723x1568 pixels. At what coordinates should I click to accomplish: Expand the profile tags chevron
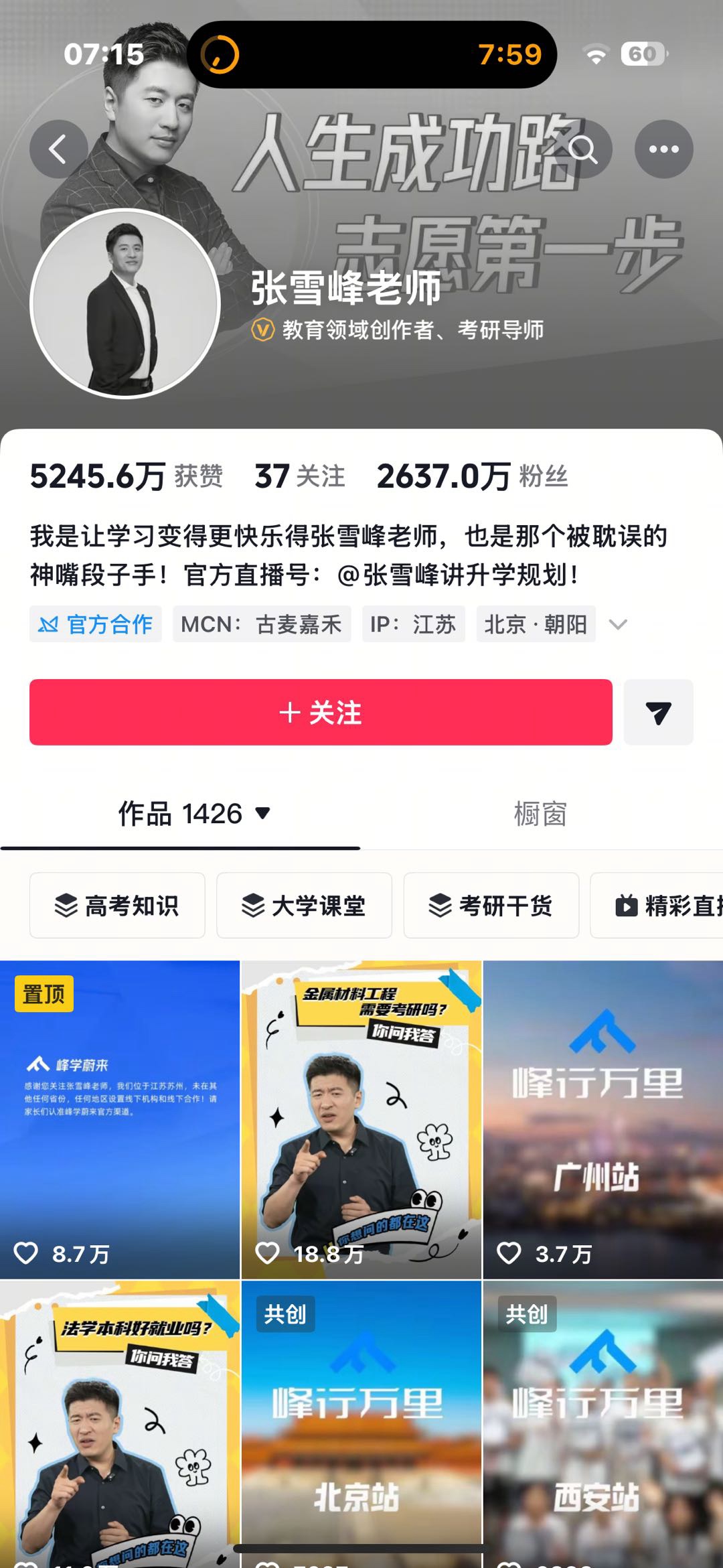pos(618,624)
